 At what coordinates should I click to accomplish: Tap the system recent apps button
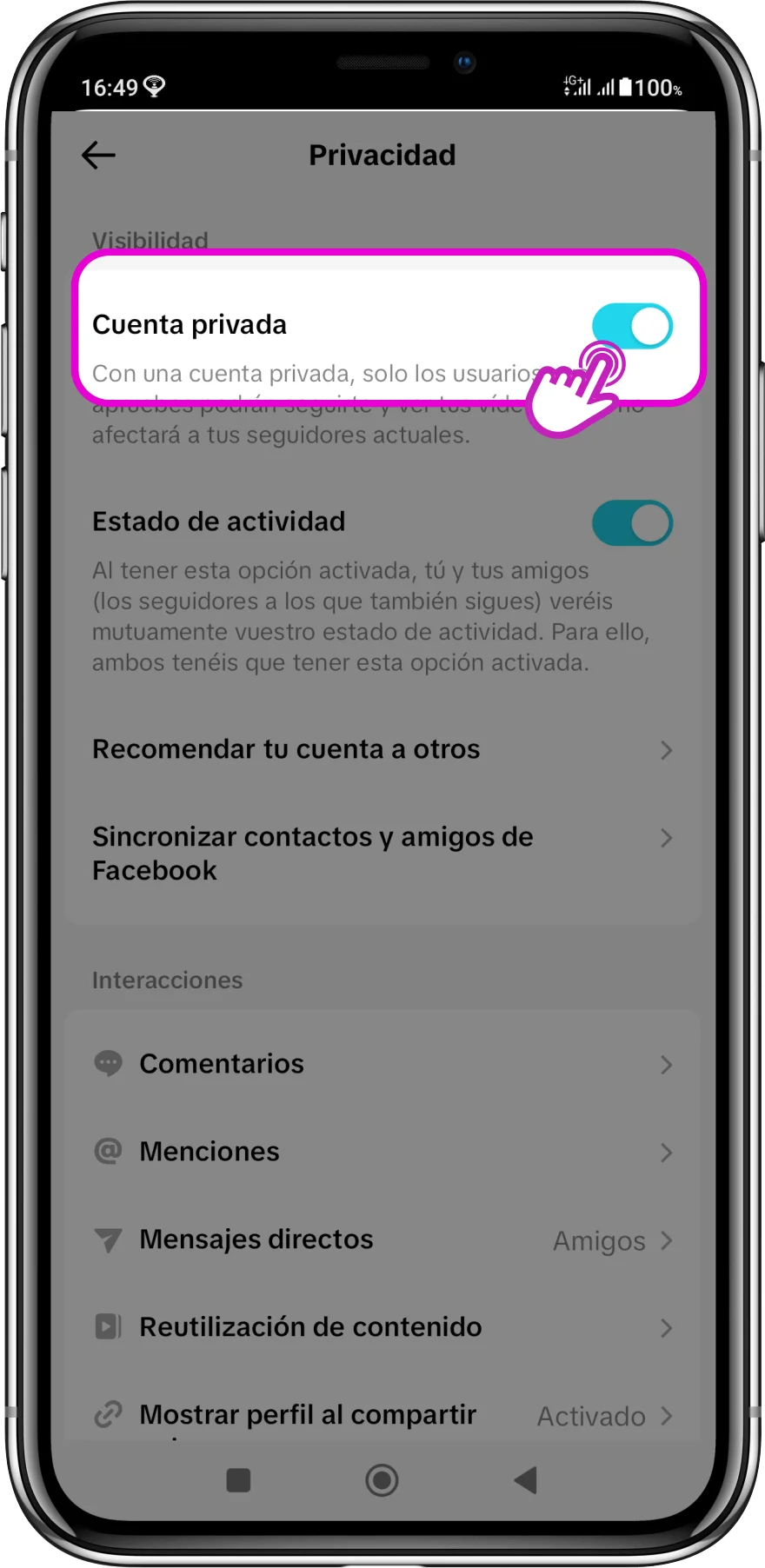click(238, 1480)
